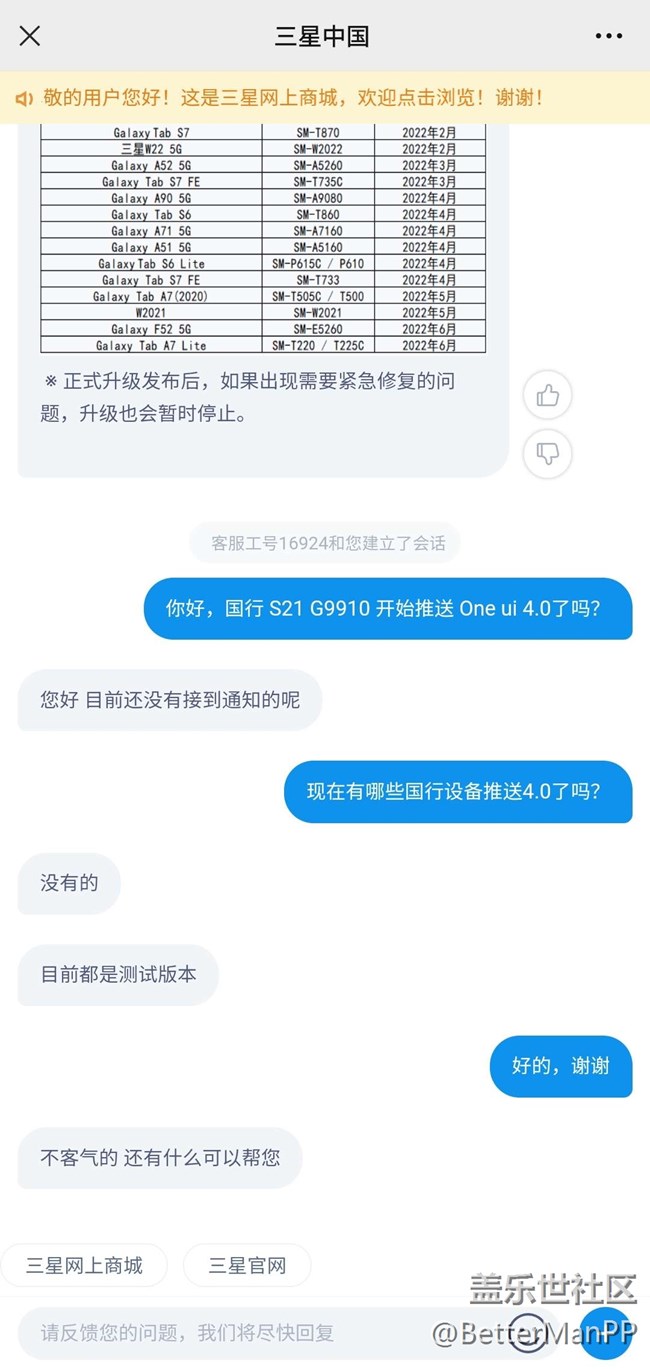Close the Samsung China chat window
Viewport: 650px width, 1369px height.
30,37
